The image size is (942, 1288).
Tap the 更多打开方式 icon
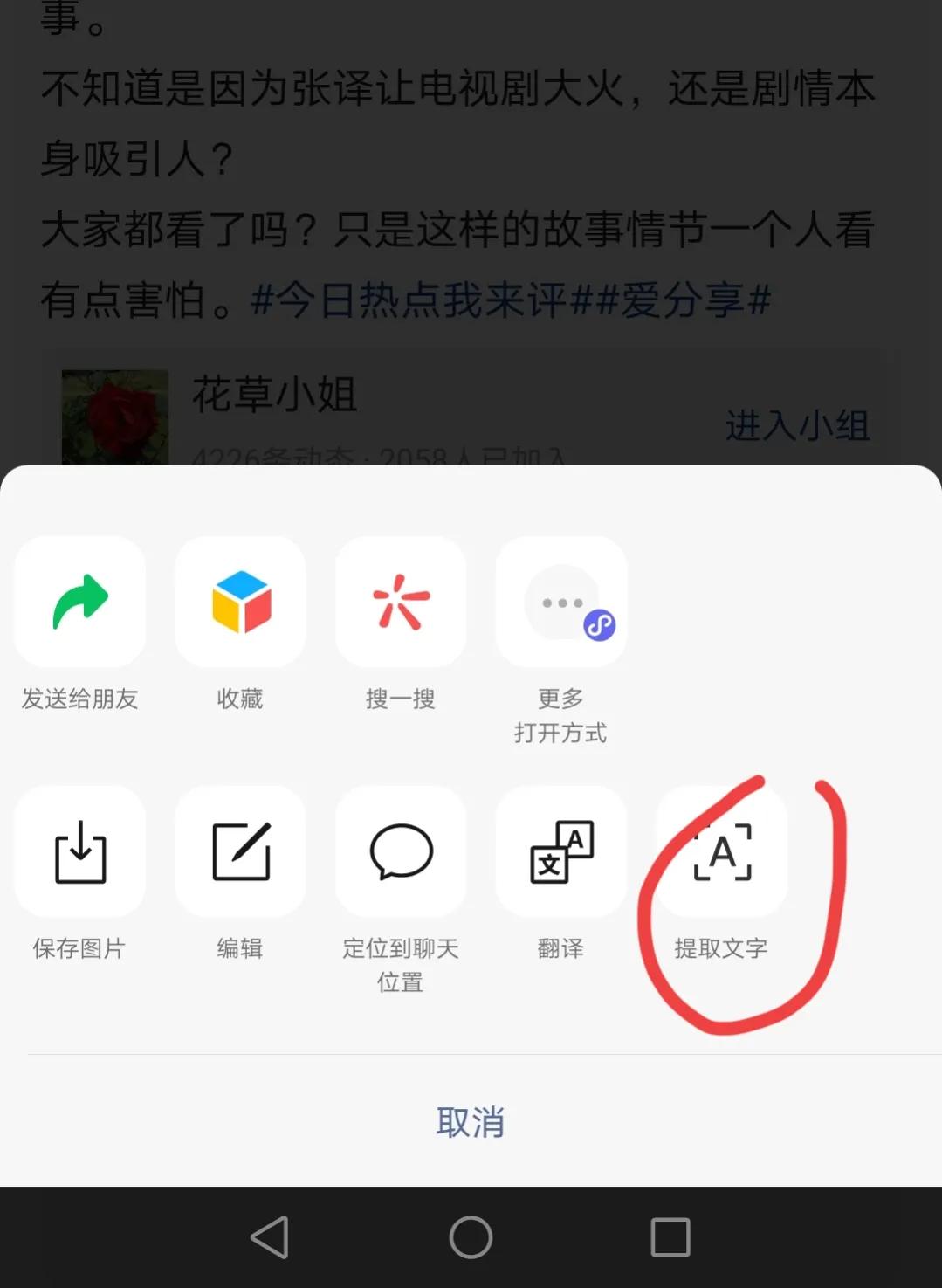point(560,602)
